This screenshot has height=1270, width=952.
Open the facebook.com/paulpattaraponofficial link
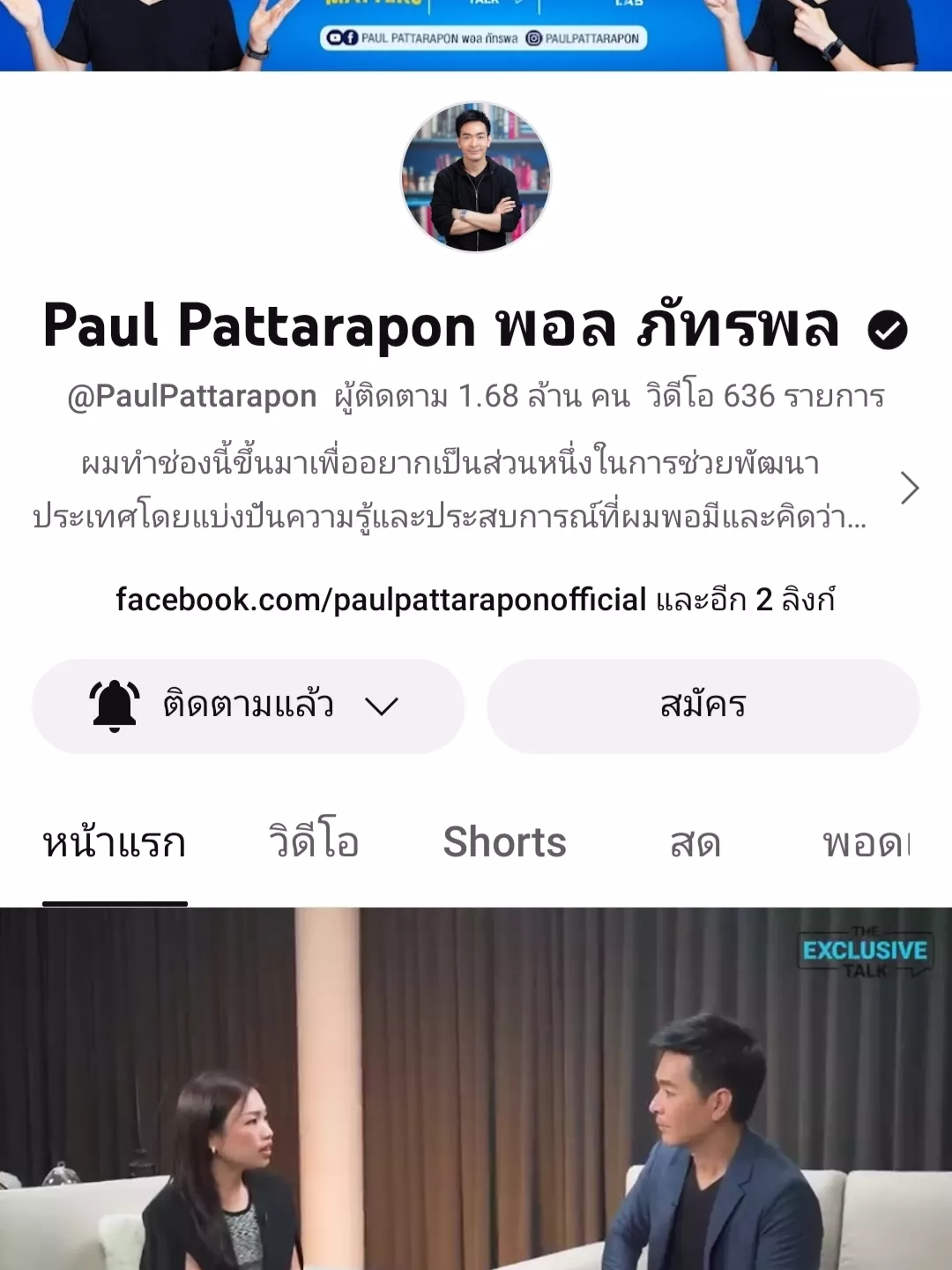pos(381,599)
